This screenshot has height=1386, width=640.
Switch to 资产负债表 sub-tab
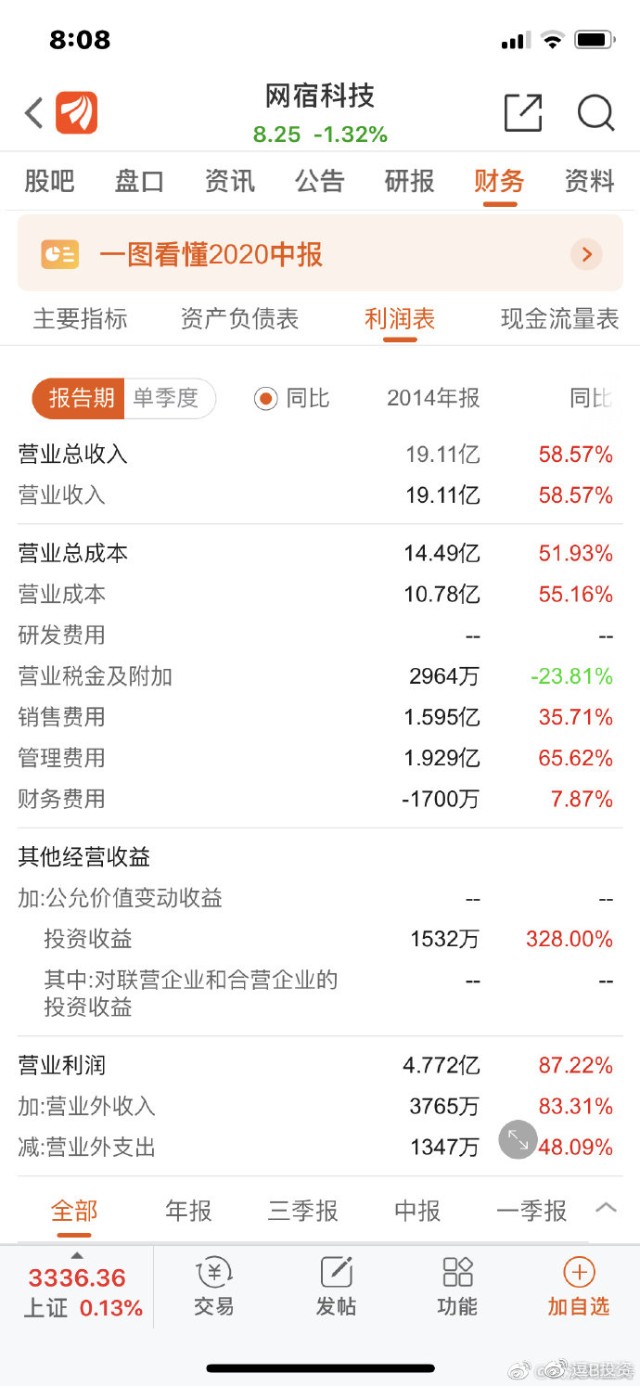coord(240,319)
